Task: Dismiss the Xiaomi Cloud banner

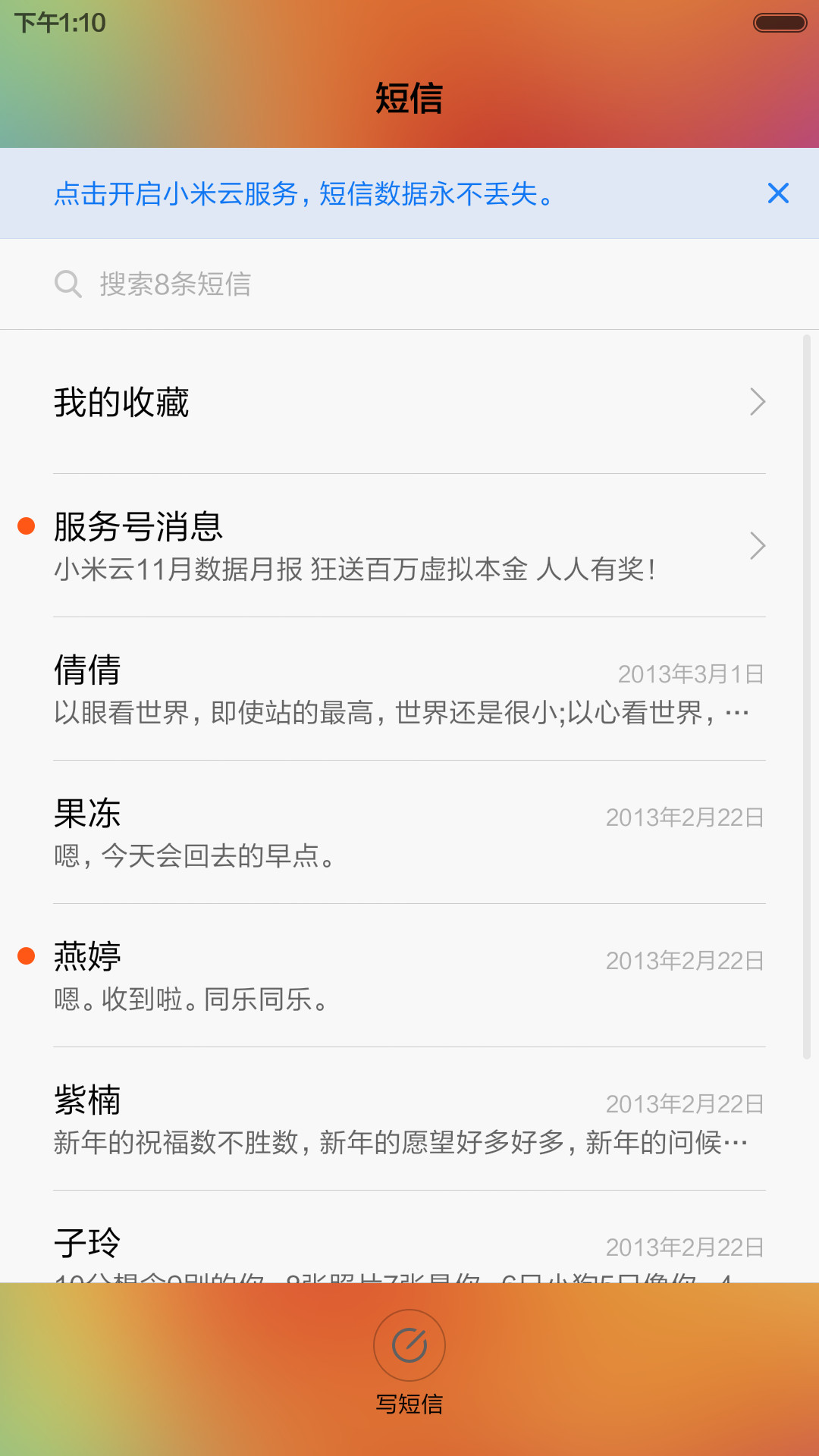Action: point(778,193)
